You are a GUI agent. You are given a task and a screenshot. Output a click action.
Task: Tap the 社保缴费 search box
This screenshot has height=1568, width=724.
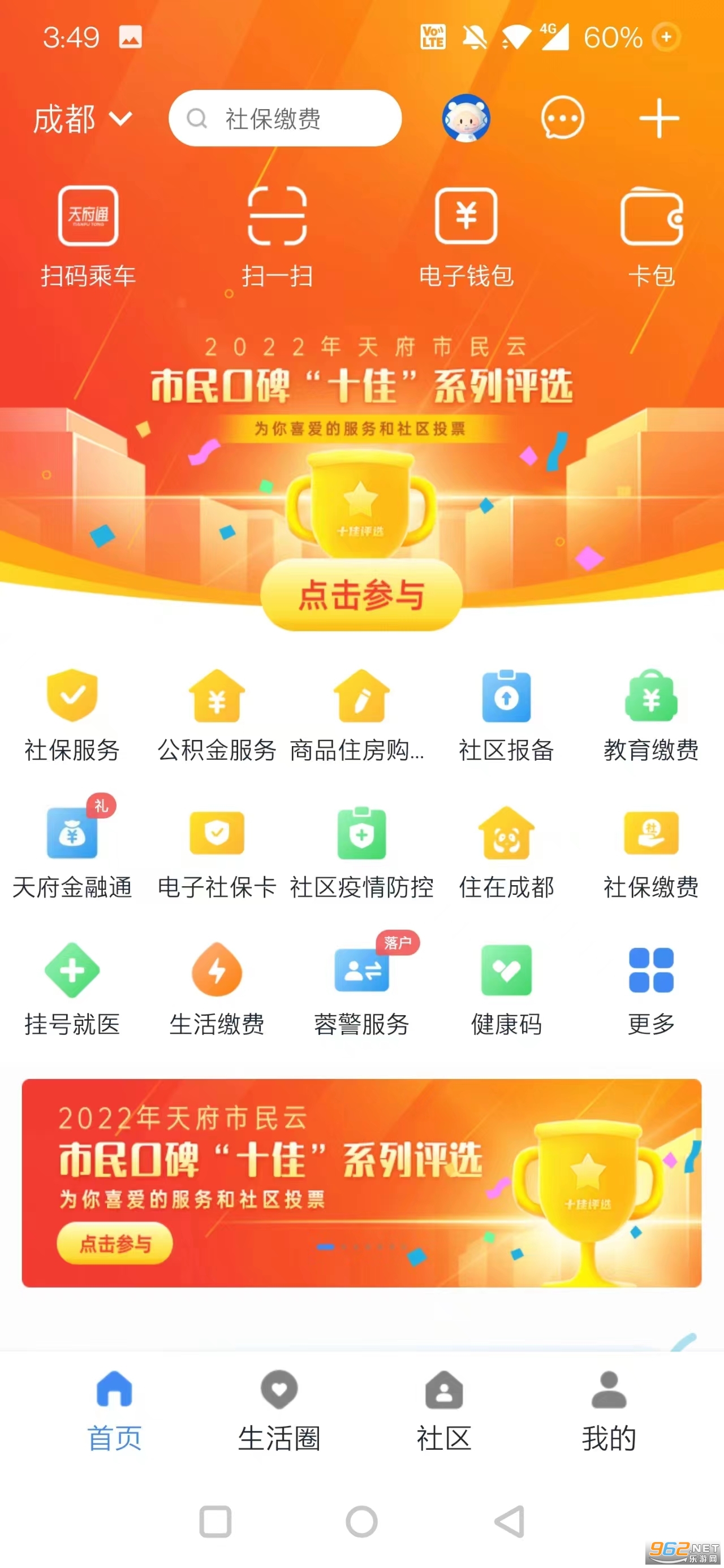285,119
